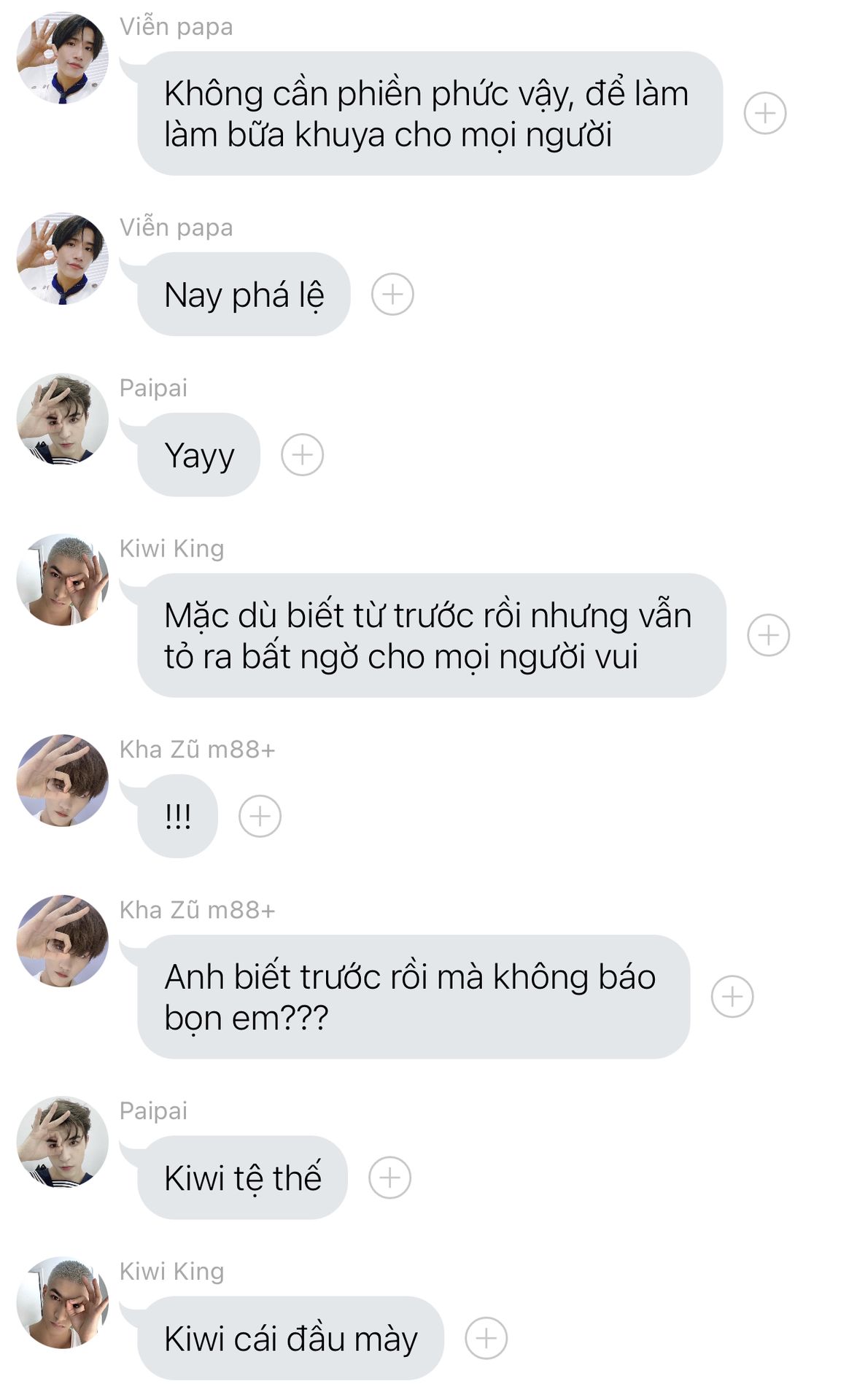Open Kha Zũ m88+ avatar beside "!!!"
The height and width of the screenshot is (1400, 849).
(x=63, y=780)
